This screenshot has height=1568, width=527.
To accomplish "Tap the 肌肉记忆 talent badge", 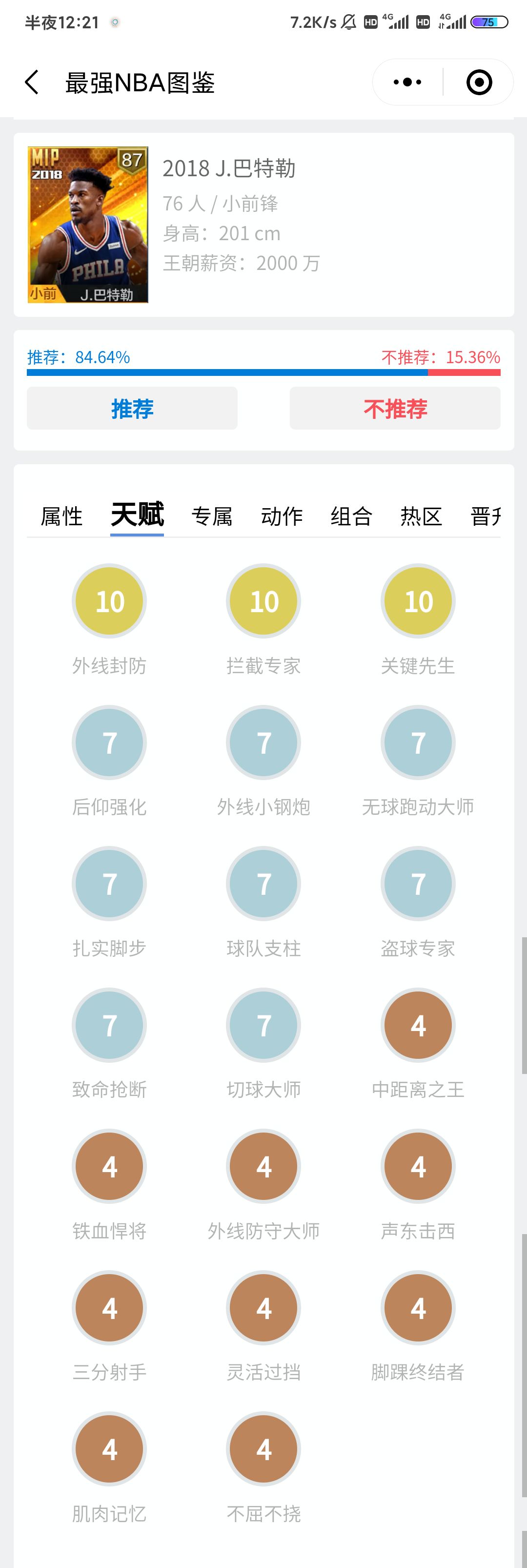I will pyautogui.click(x=108, y=1449).
